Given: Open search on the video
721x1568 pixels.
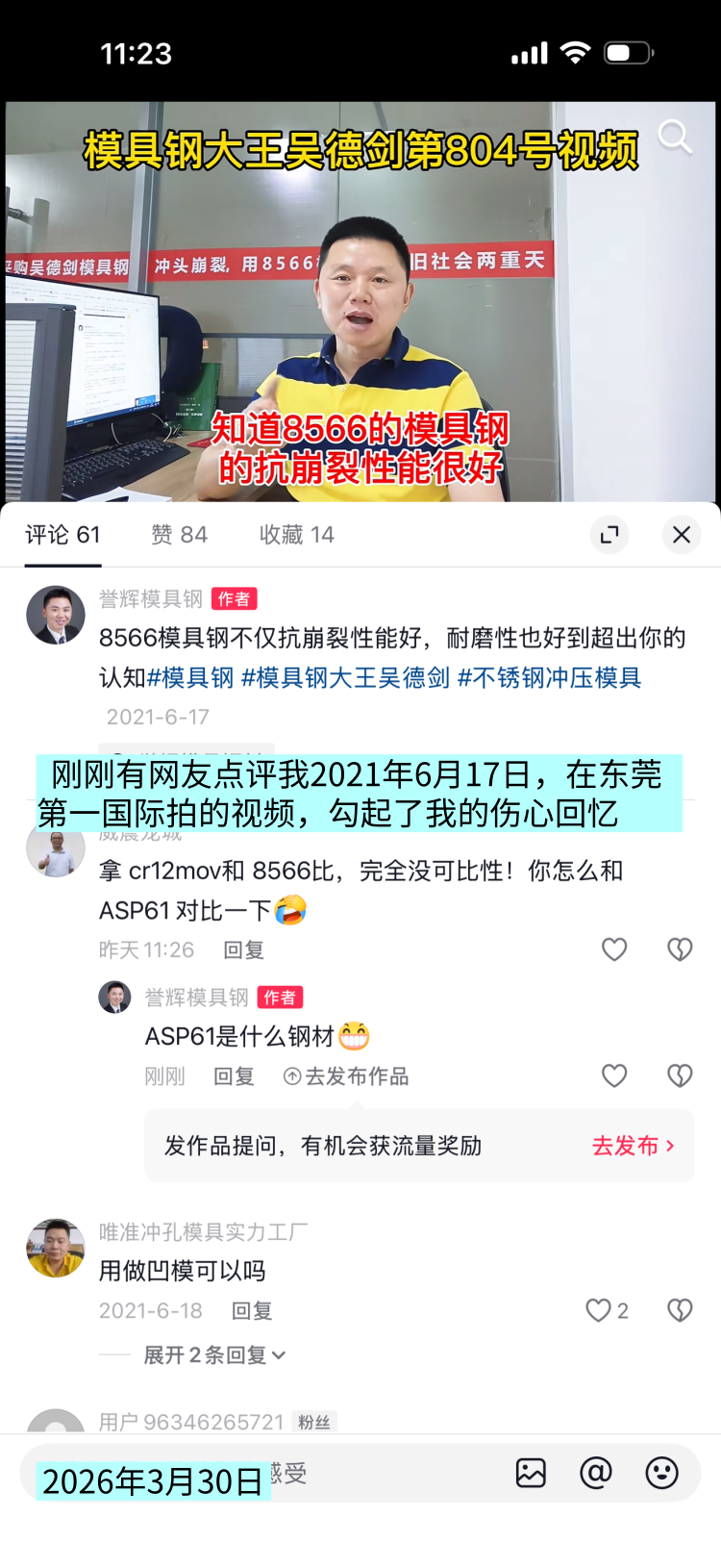Looking at the screenshot, I should coord(674,138).
